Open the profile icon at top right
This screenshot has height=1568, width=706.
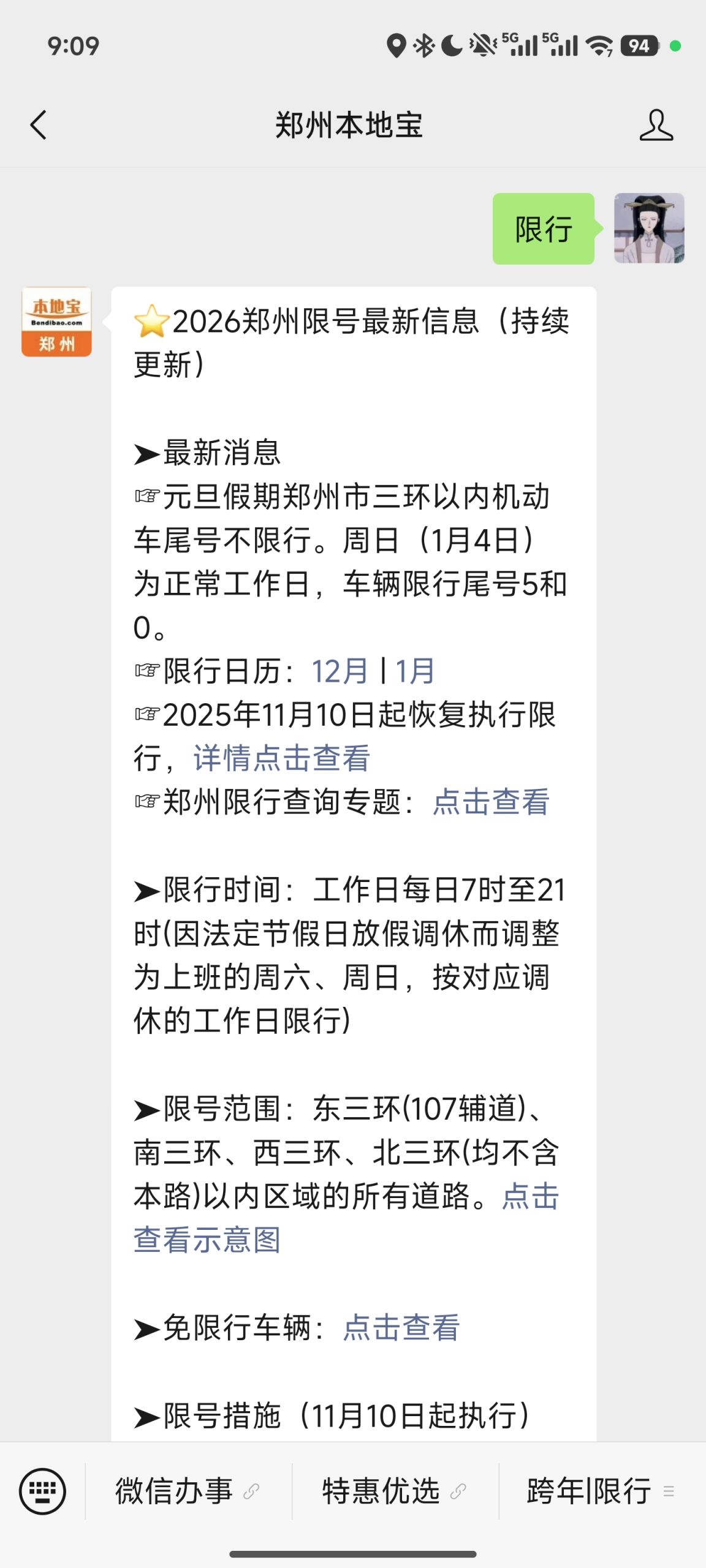click(656, 125)
